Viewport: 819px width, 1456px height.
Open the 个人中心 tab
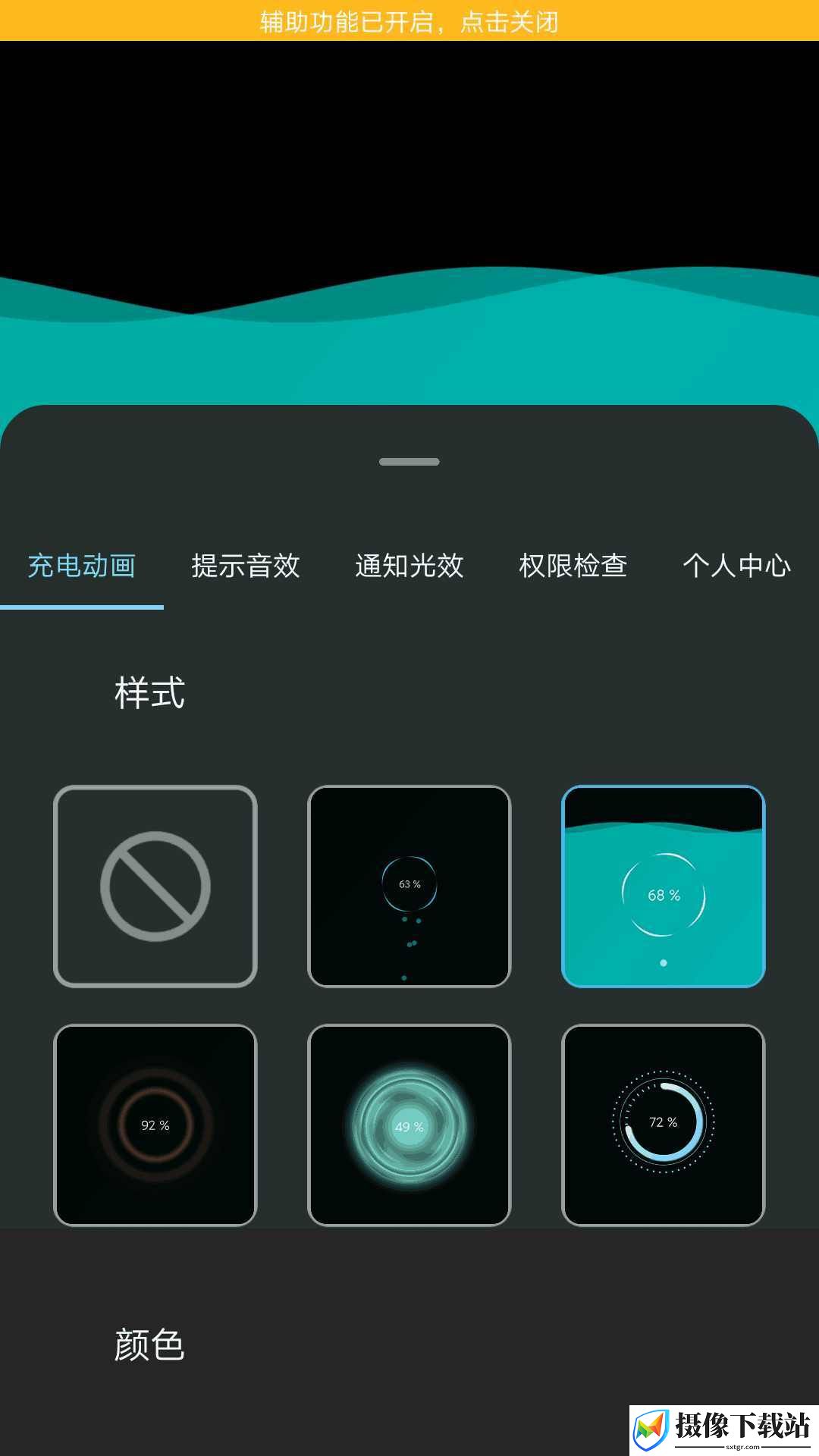737,566
